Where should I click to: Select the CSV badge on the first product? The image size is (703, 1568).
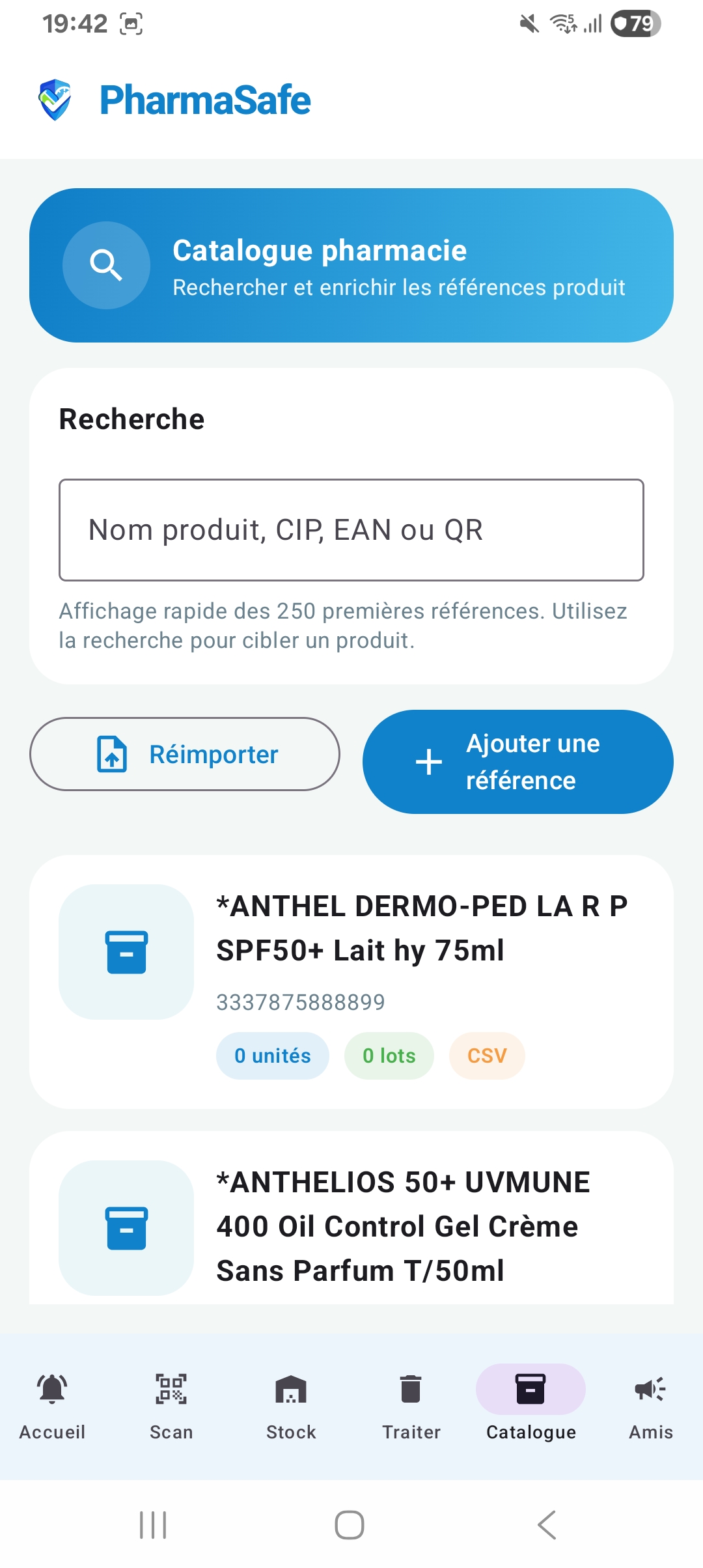pyautogui.click(x=487, y=1056)
